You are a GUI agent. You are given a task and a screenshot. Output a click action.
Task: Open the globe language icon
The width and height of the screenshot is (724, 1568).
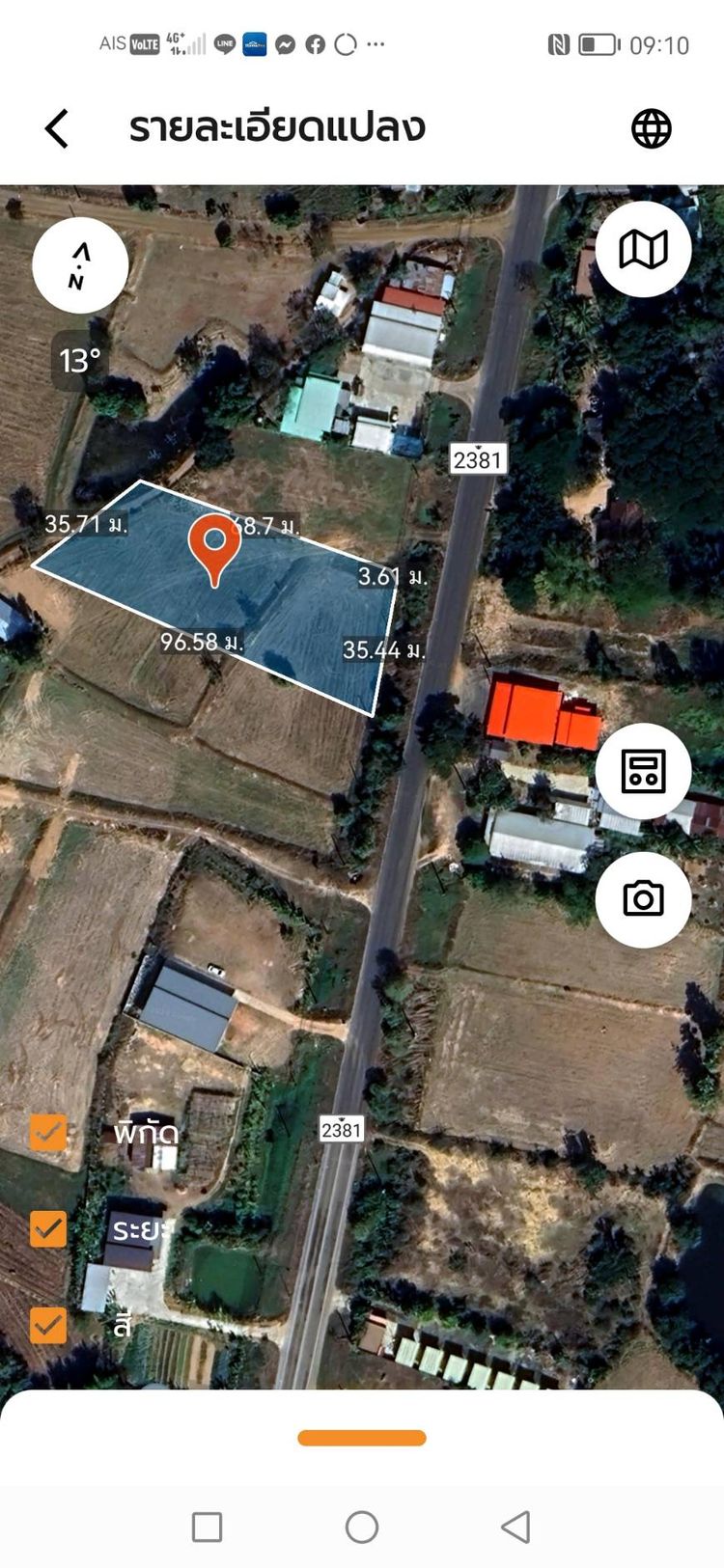pos(651,128)
